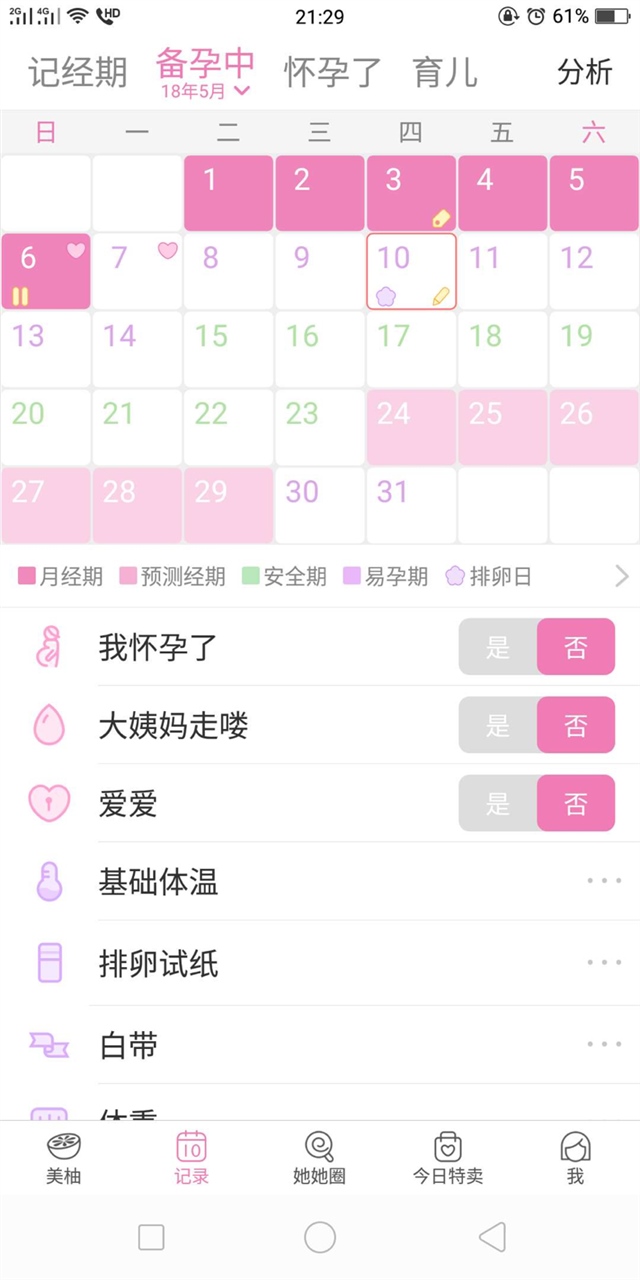Go to the 美柚 home tab
640x1280 pixels.
tap(63, 1158)
